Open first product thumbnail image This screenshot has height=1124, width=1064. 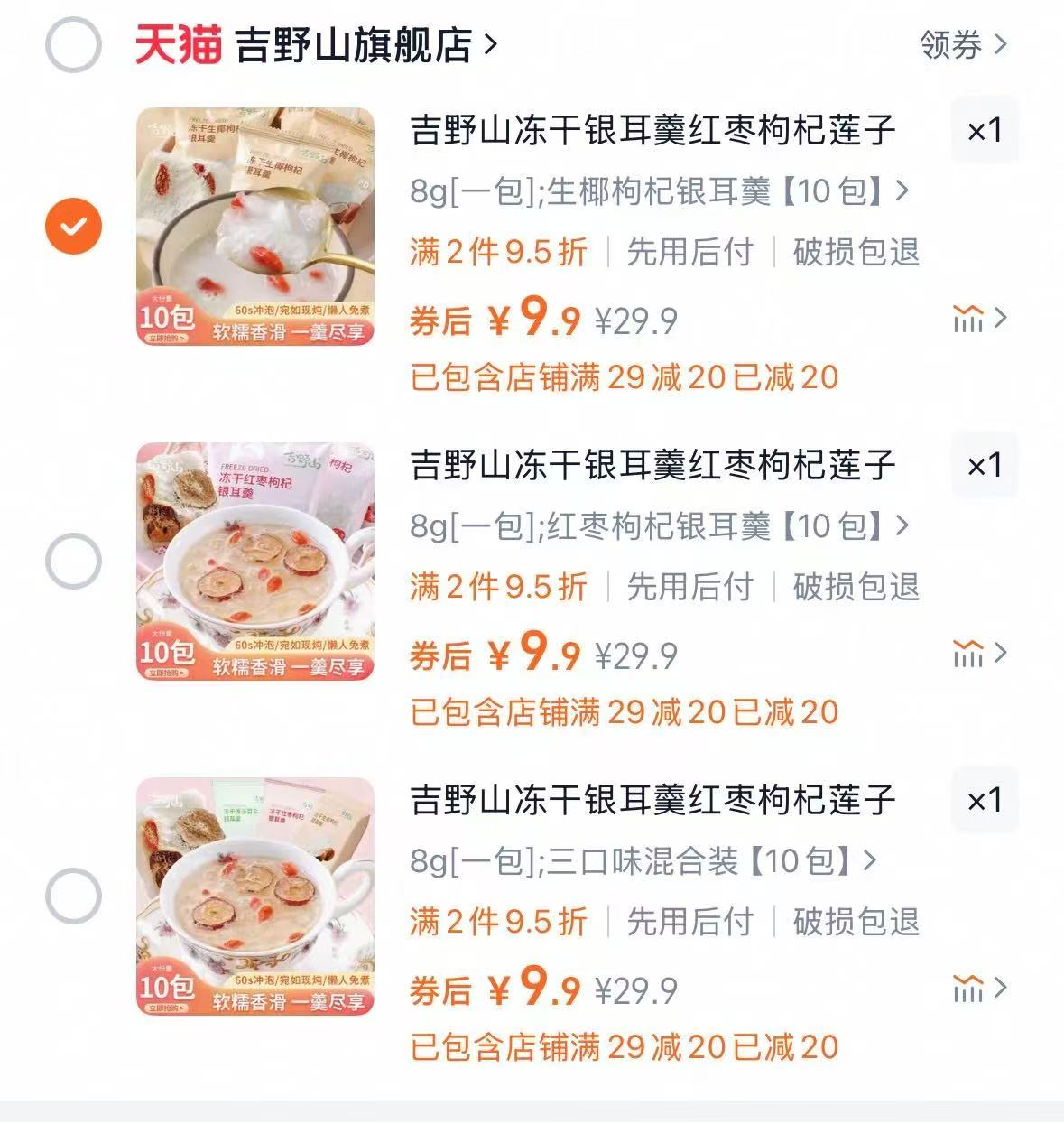click(x=254, y=224)
